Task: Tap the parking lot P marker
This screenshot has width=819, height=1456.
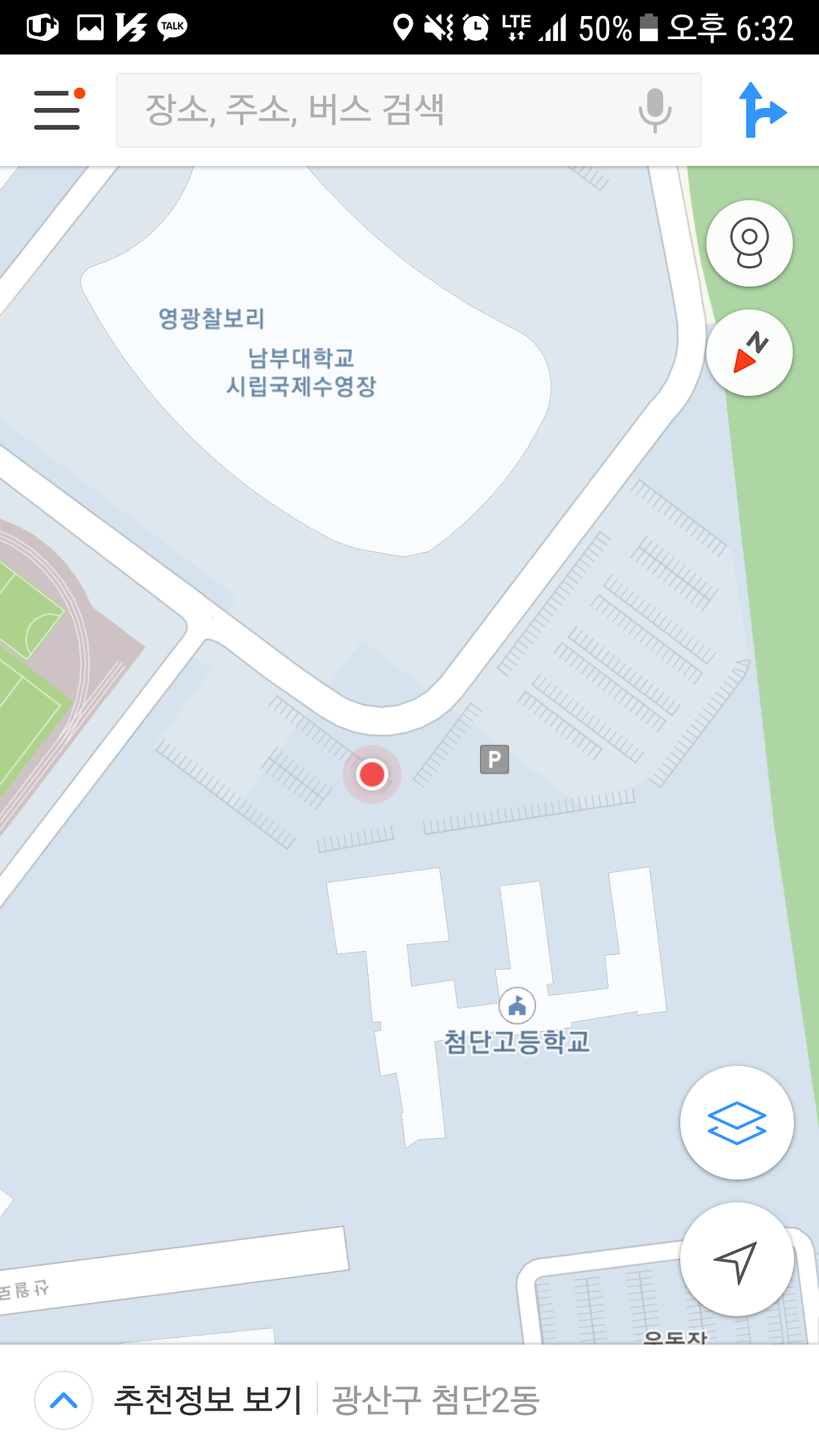Action: point(495,759)
